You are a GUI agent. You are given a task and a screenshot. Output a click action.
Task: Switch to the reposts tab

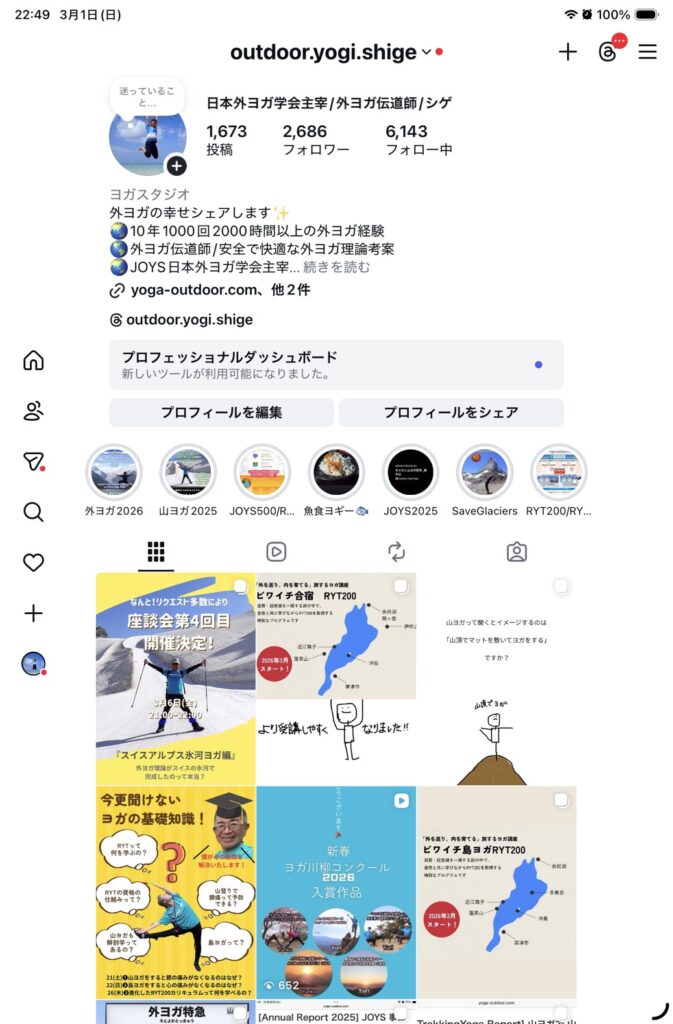tap(396, 552)
